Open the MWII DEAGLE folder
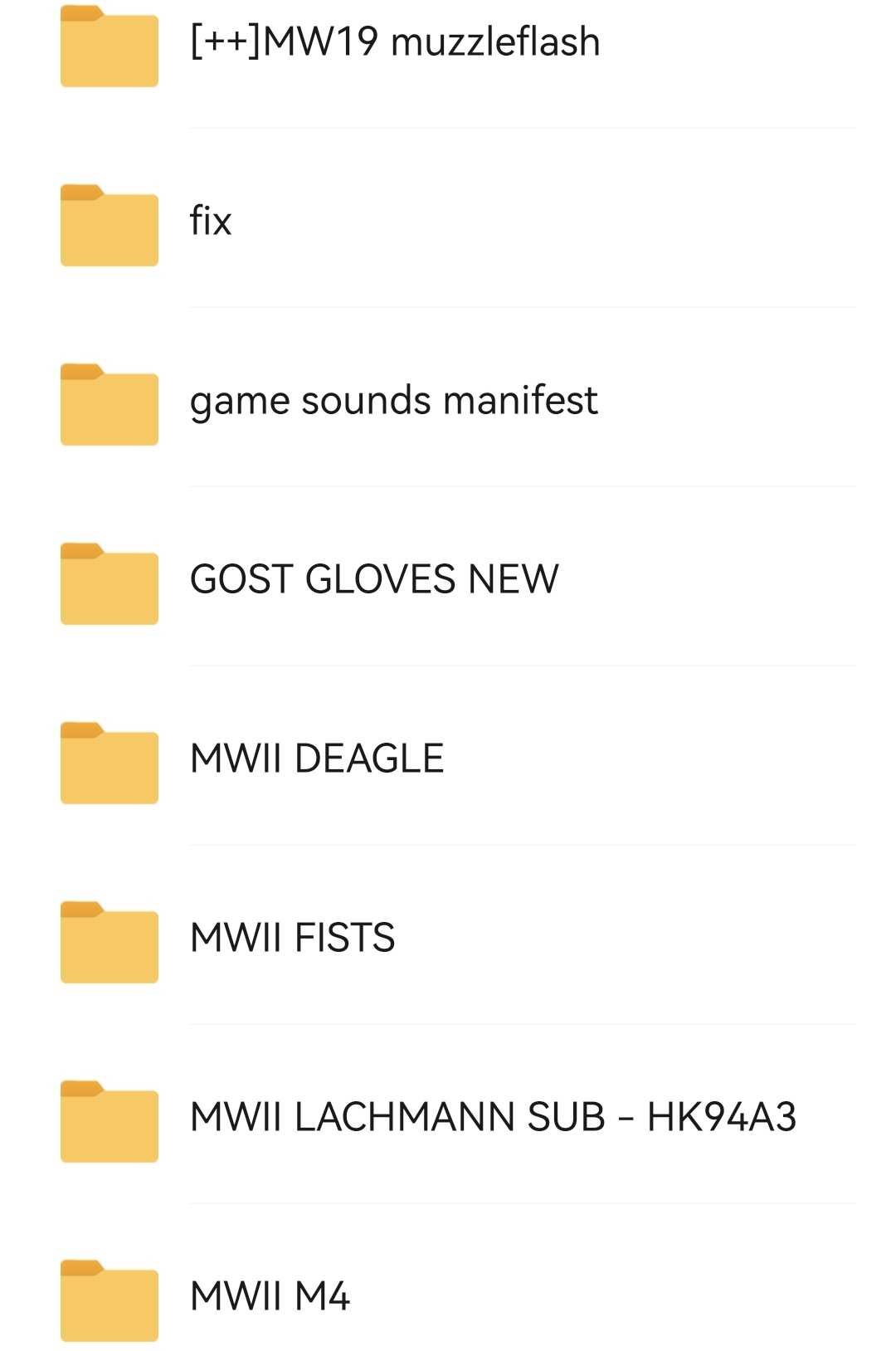Screen dimensions: 896x1351 point(317,758)
